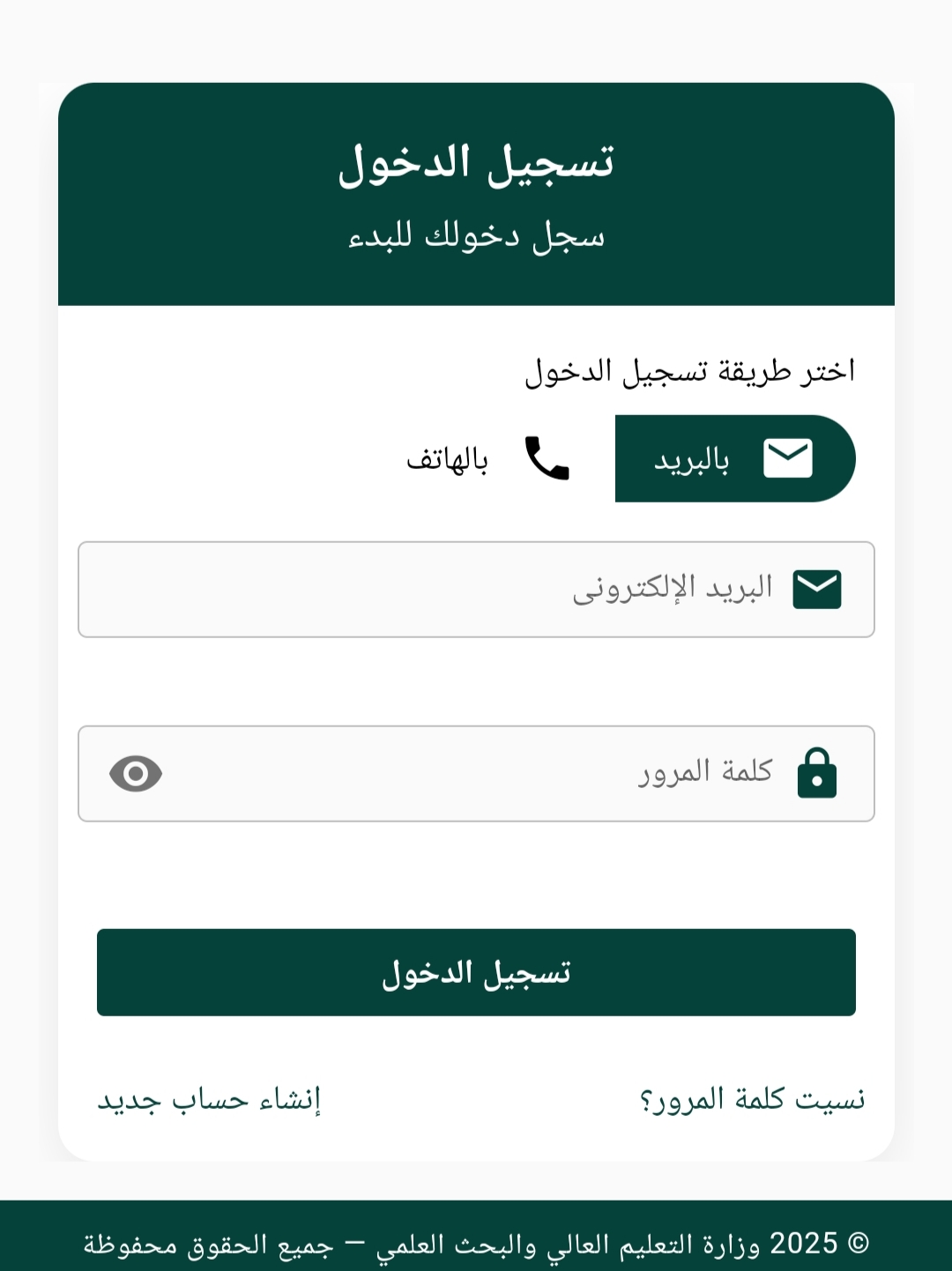
Task: Click the envelope icon inside the email field
Action: point(819,589)
